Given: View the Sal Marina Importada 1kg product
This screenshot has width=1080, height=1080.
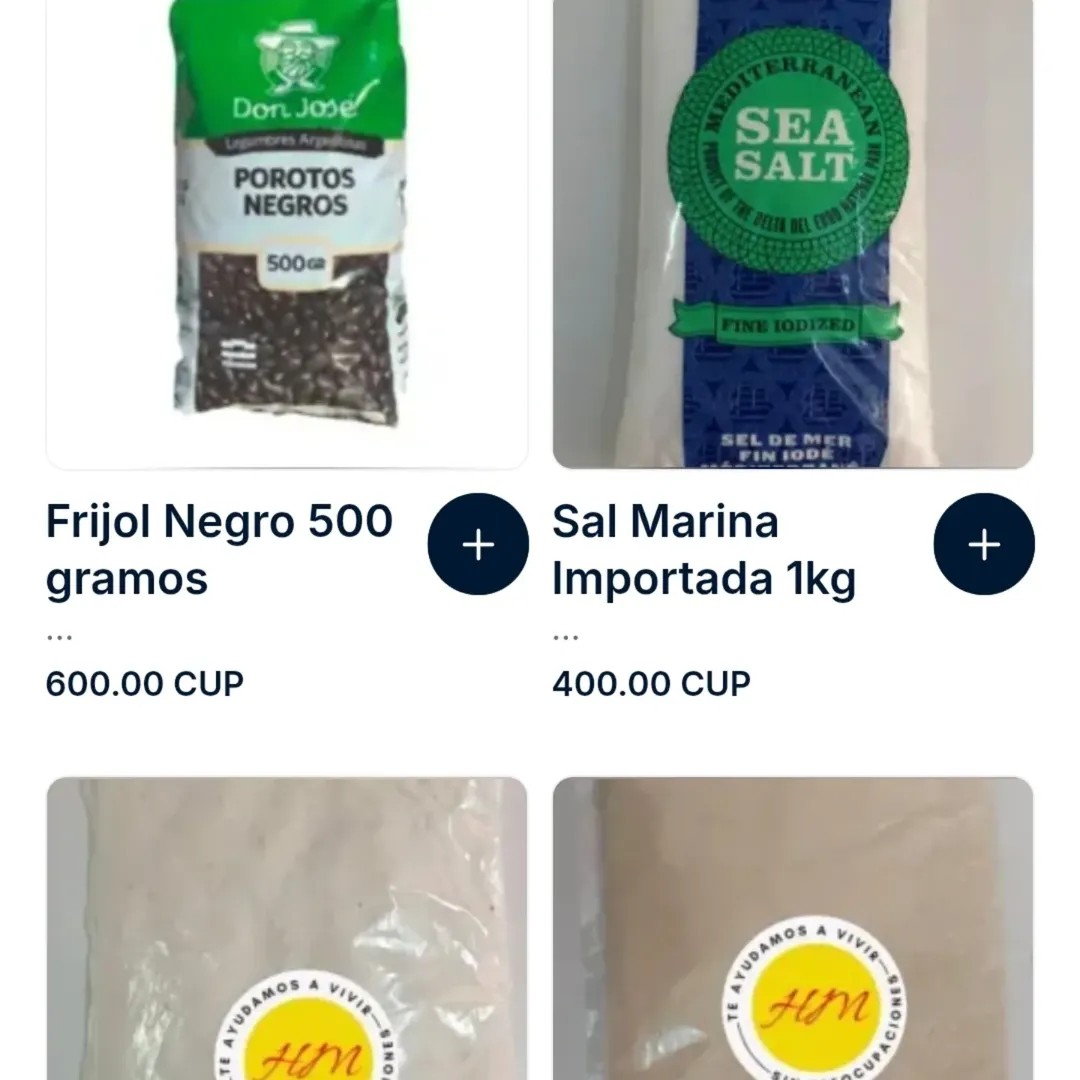Looking at the screenshot, I should 792,232.
